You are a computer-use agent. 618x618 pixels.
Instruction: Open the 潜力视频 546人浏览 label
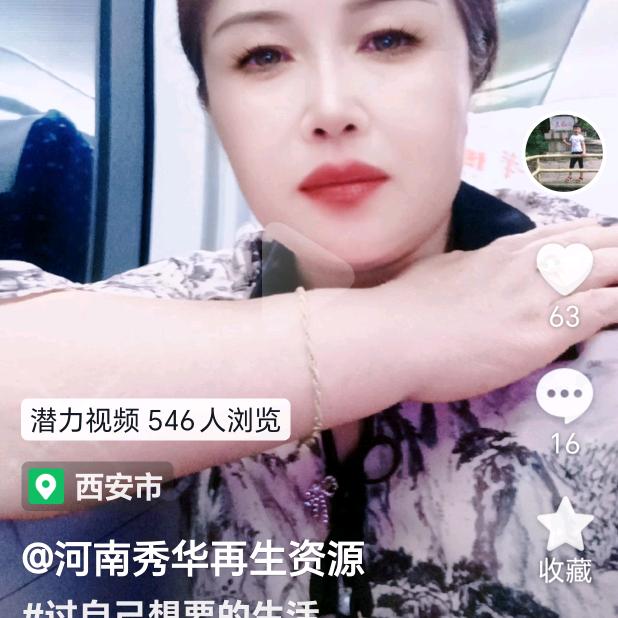156,420
